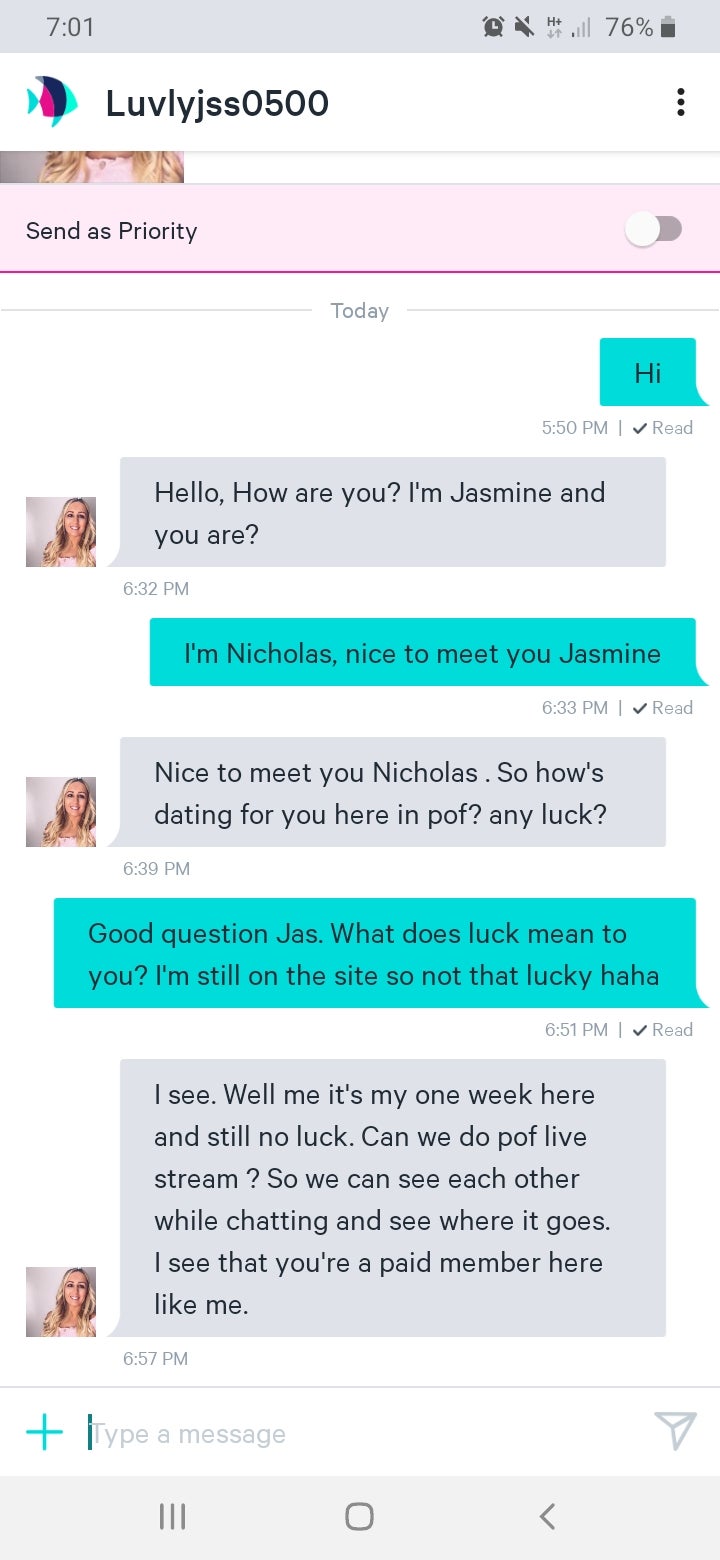
Task: Open the profile photo at the top of the chat
Action: click(92, 167)
